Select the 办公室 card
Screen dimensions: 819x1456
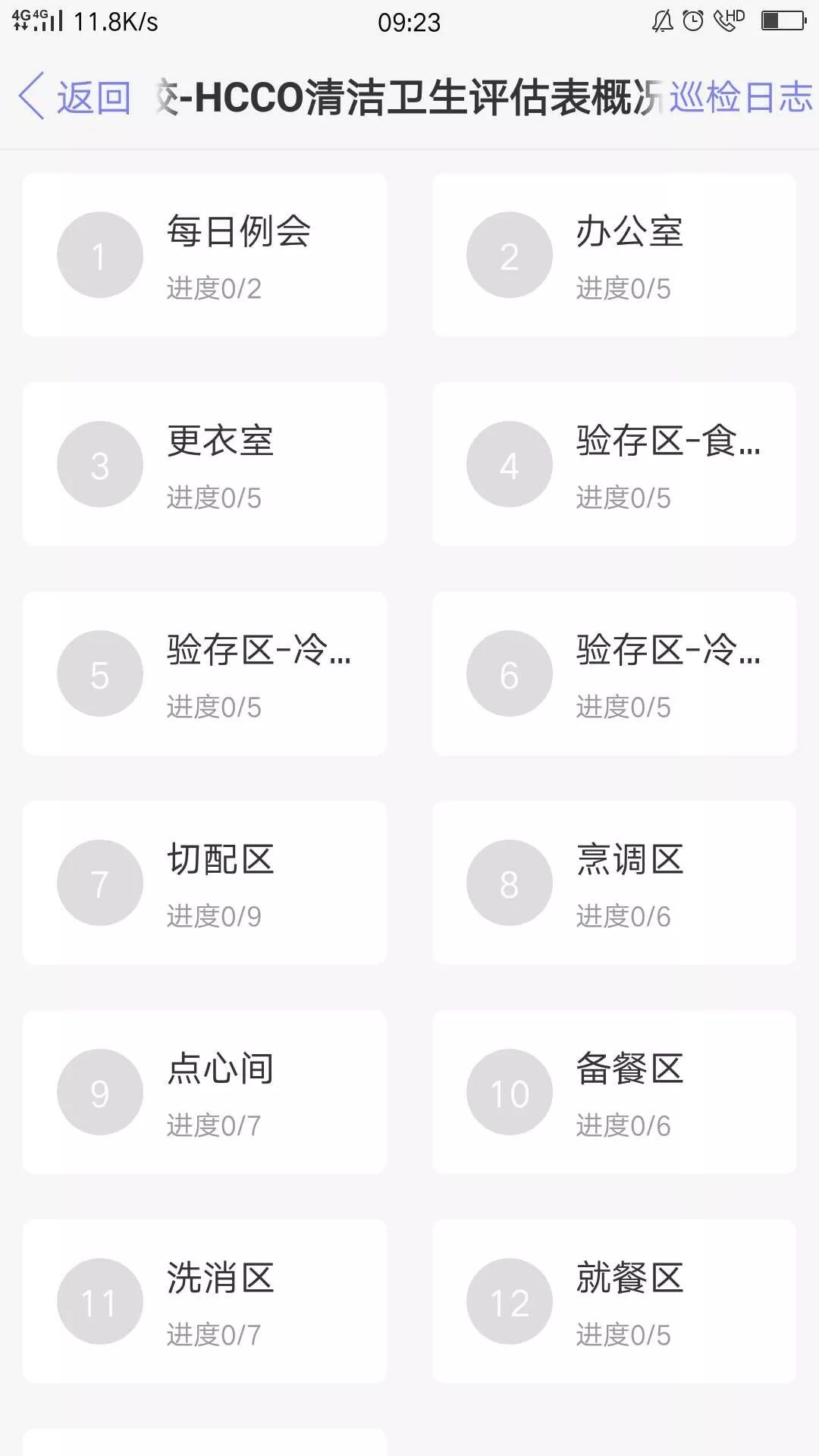(614, 255)
